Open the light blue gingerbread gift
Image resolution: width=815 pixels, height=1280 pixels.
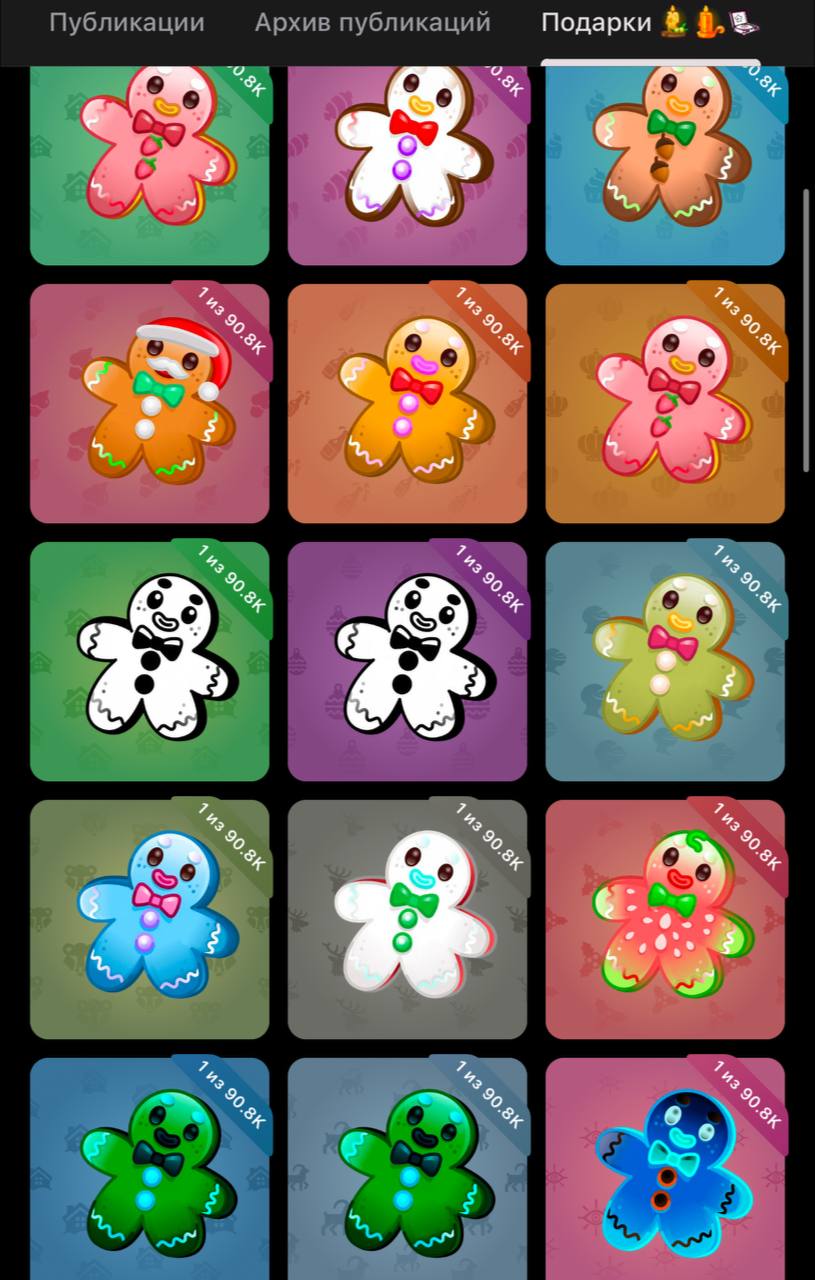[150, 919]
